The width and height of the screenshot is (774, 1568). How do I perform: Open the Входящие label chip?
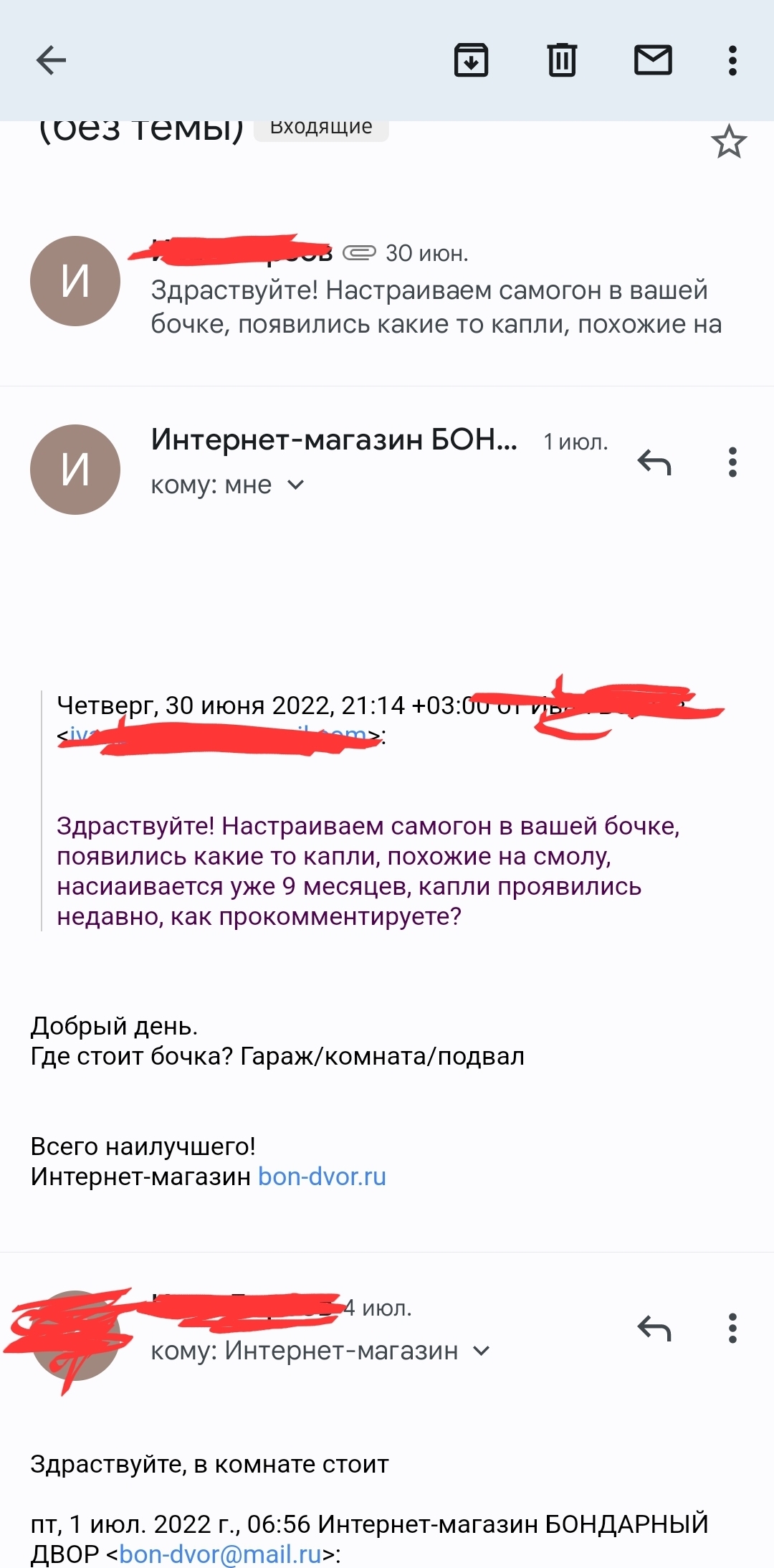click(321, 128)
